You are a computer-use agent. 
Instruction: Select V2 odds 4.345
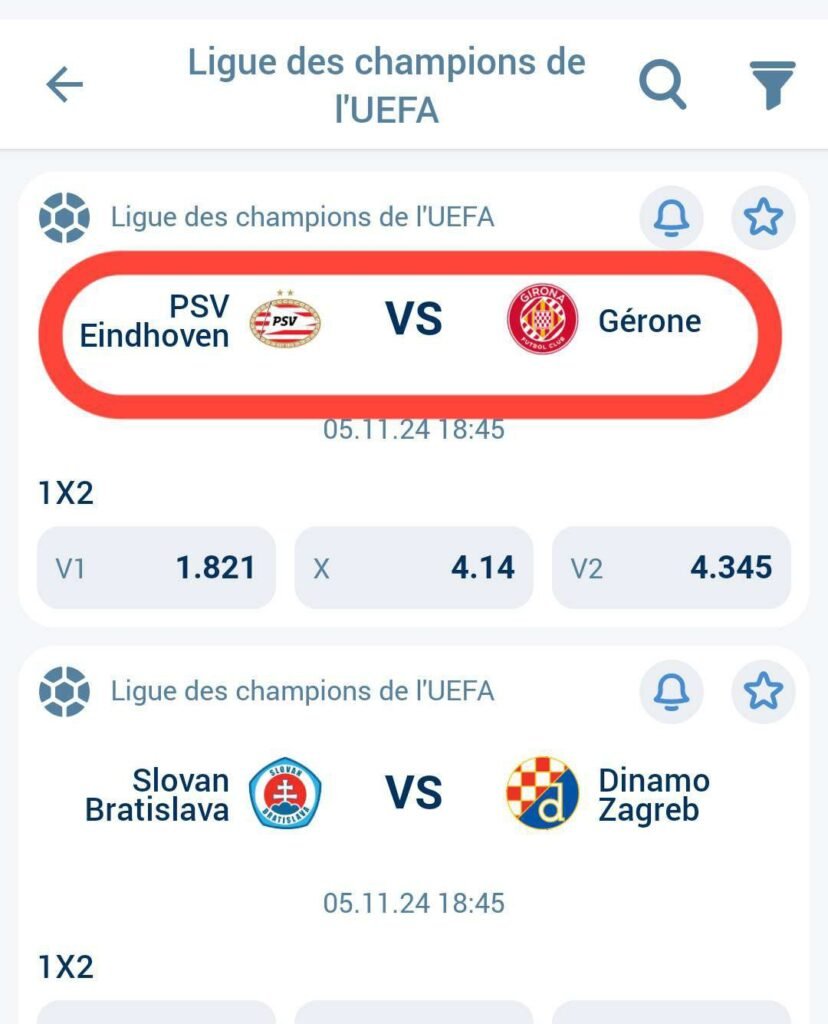click(x=671, y=568)
